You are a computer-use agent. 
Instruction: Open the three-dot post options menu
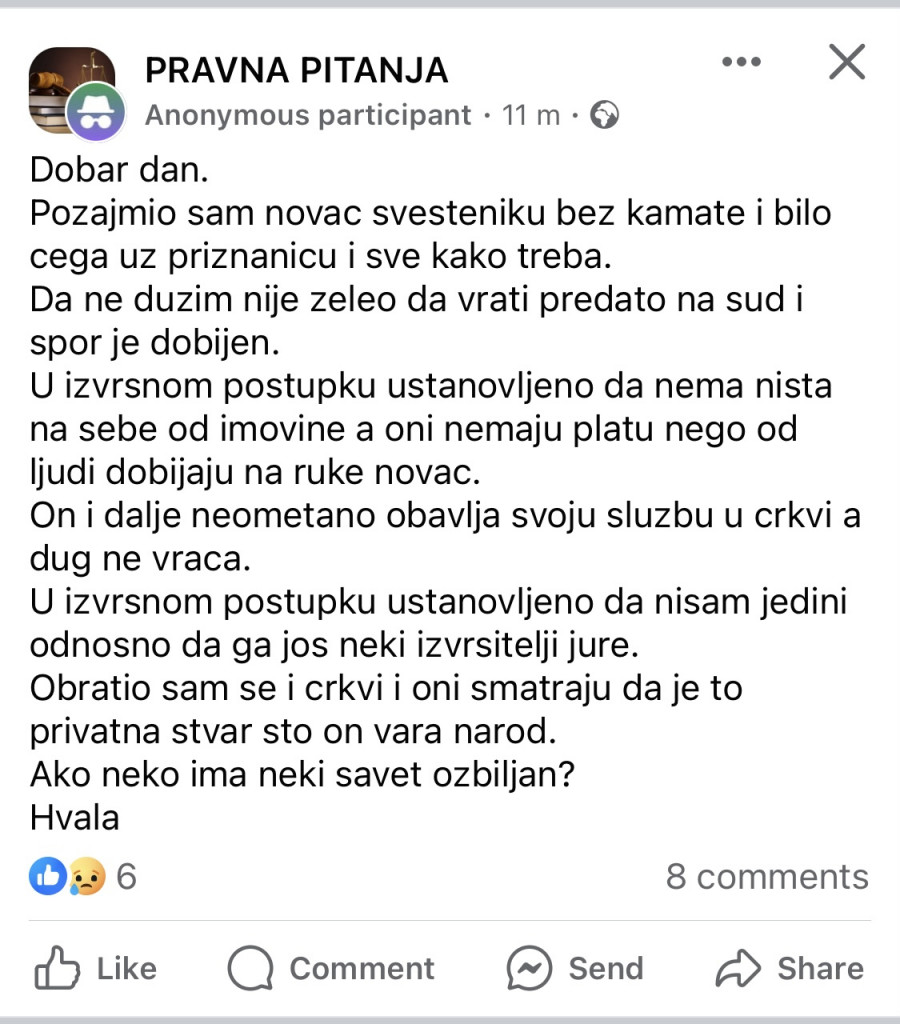(741, 62)
